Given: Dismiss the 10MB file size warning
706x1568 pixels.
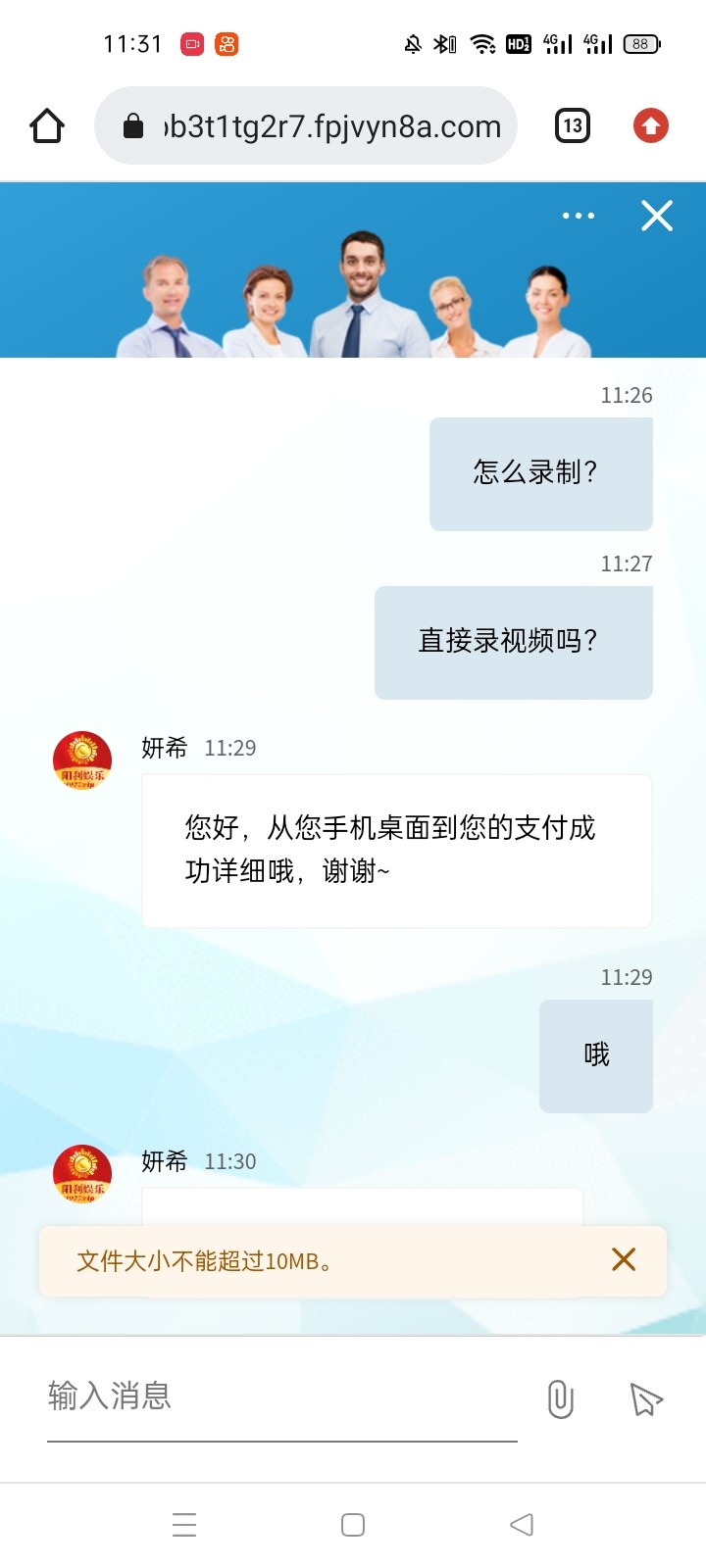Looking at the screenshot, I should [624, 1260].
